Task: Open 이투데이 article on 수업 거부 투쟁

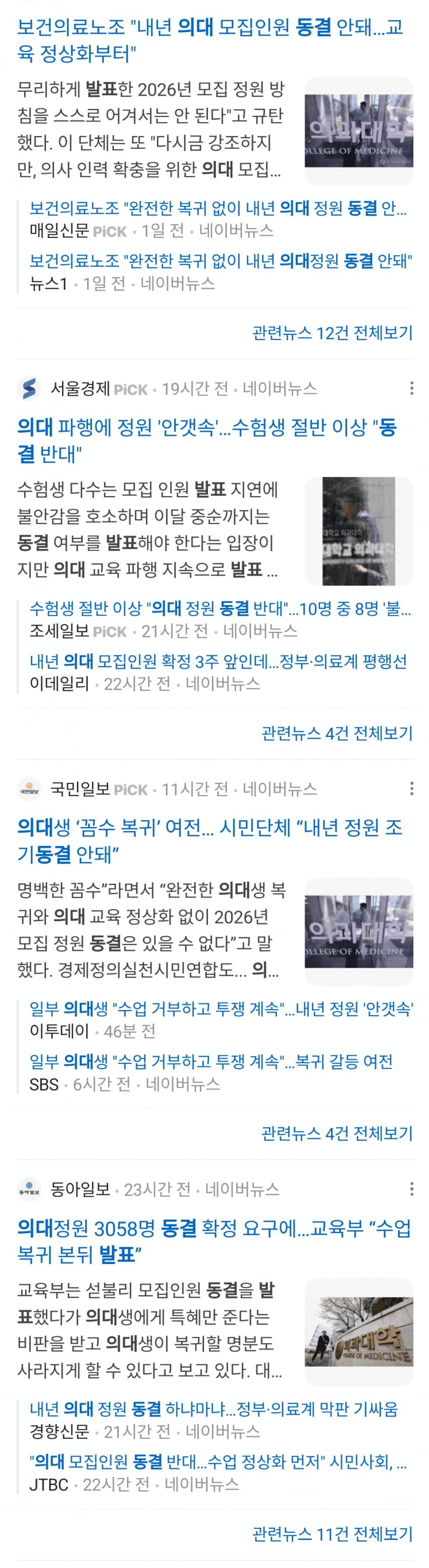Action: 221,1008
